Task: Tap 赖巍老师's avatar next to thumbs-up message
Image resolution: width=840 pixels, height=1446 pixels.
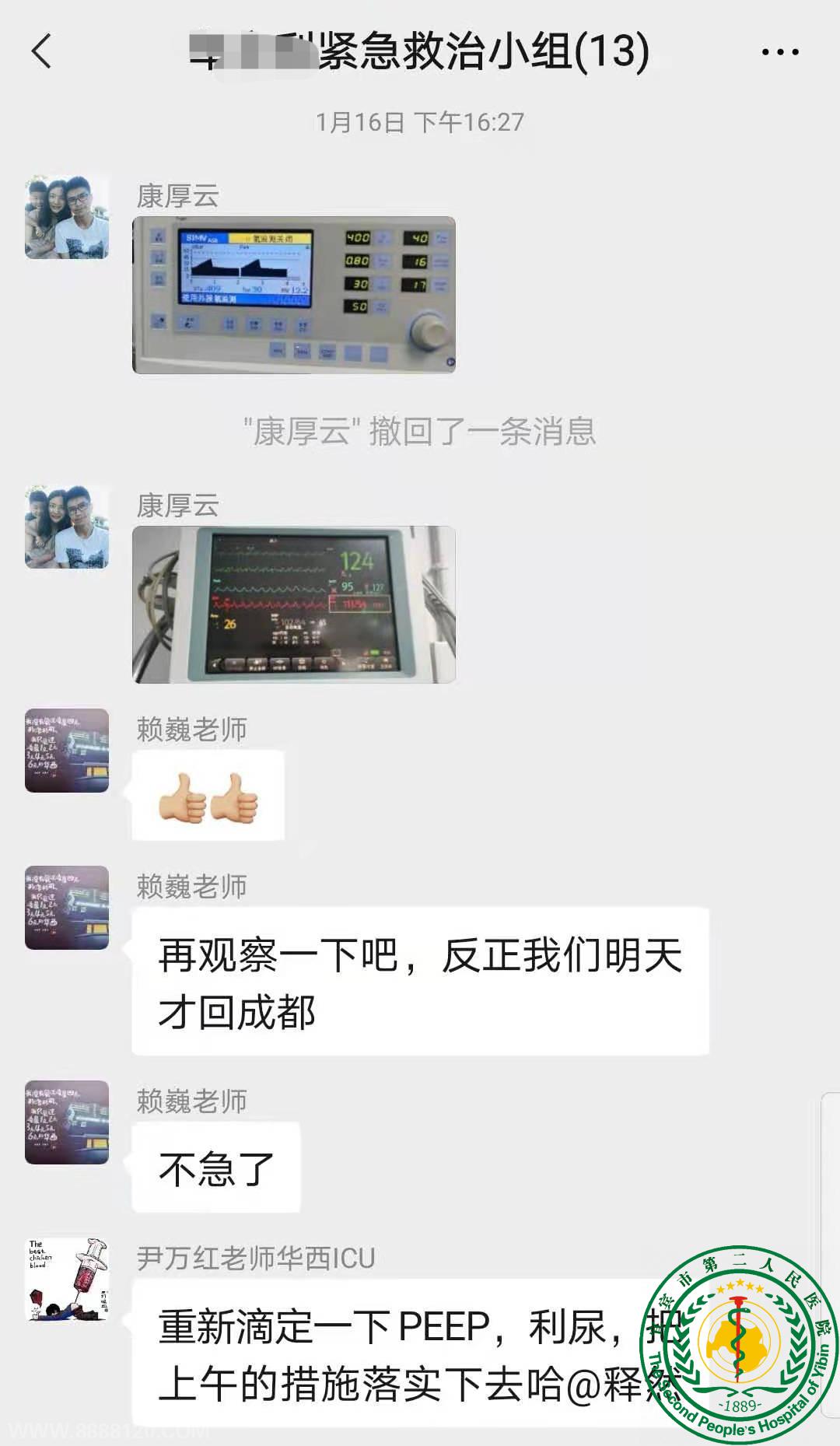Action: pyautogui.click(x=67, y=751)
